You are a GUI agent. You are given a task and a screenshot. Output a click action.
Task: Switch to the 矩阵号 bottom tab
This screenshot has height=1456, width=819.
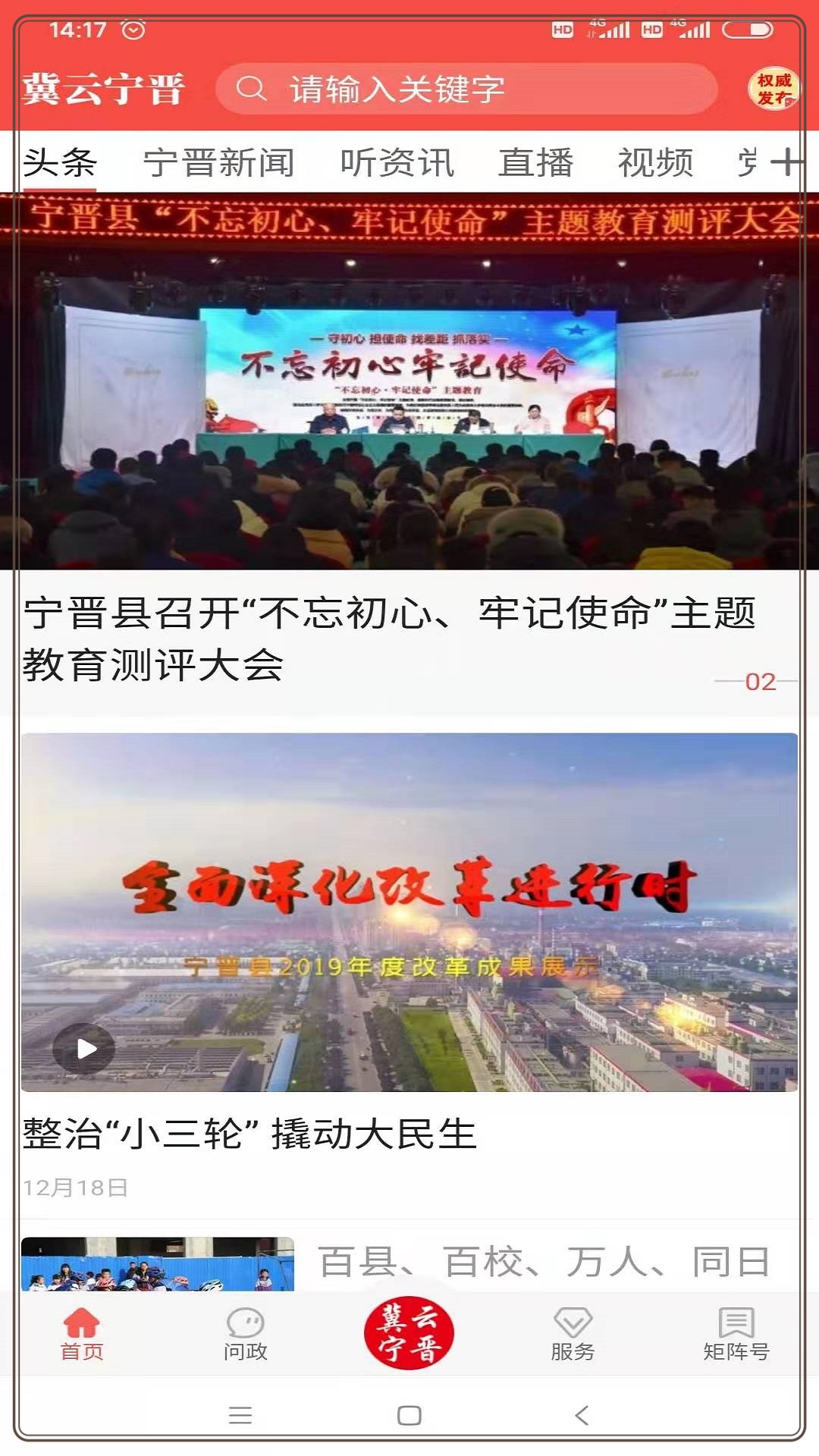pyautogui.click(x=736, y=1334)
